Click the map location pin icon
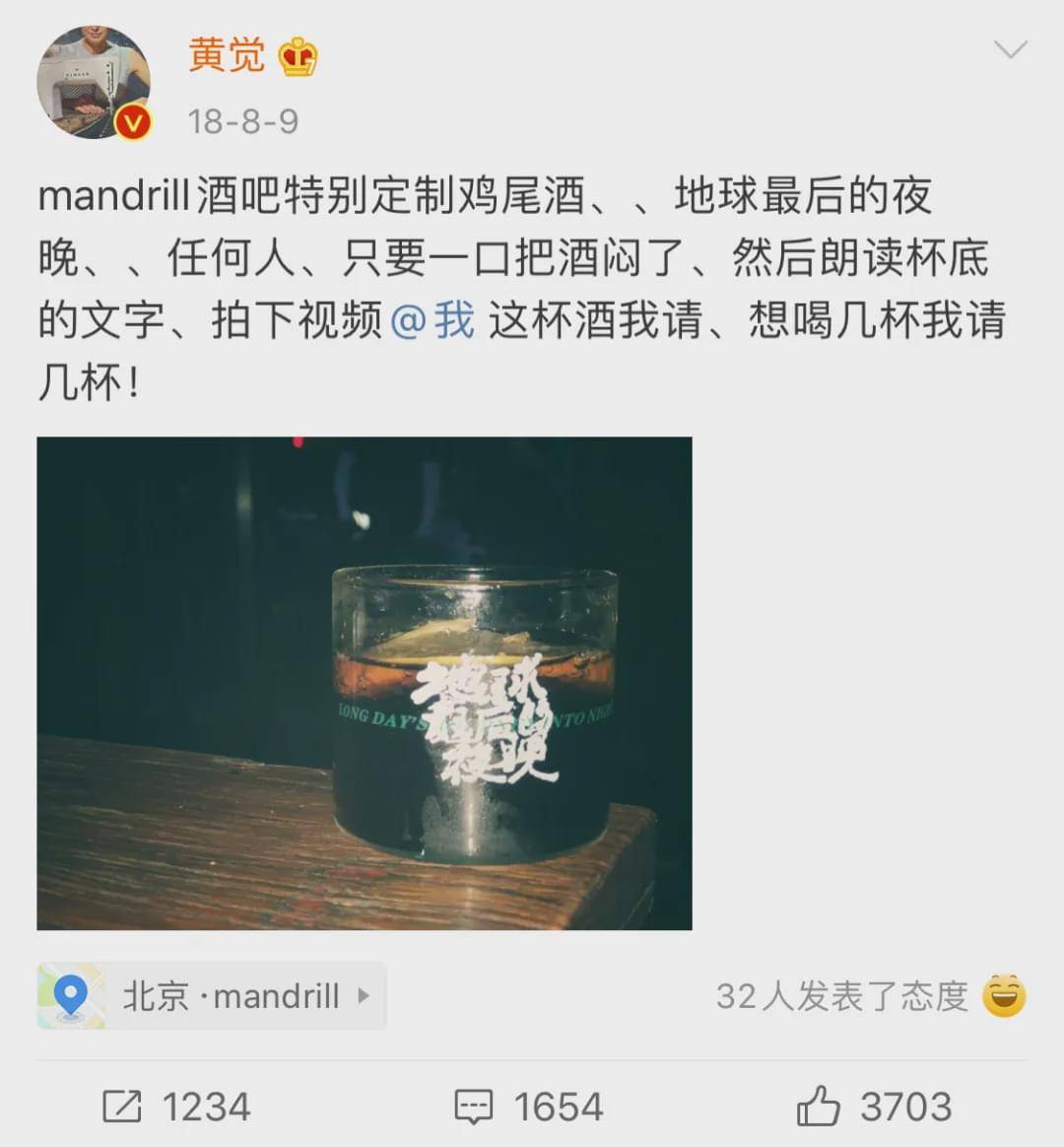The image size is (1064, 1147). point(72,996)
